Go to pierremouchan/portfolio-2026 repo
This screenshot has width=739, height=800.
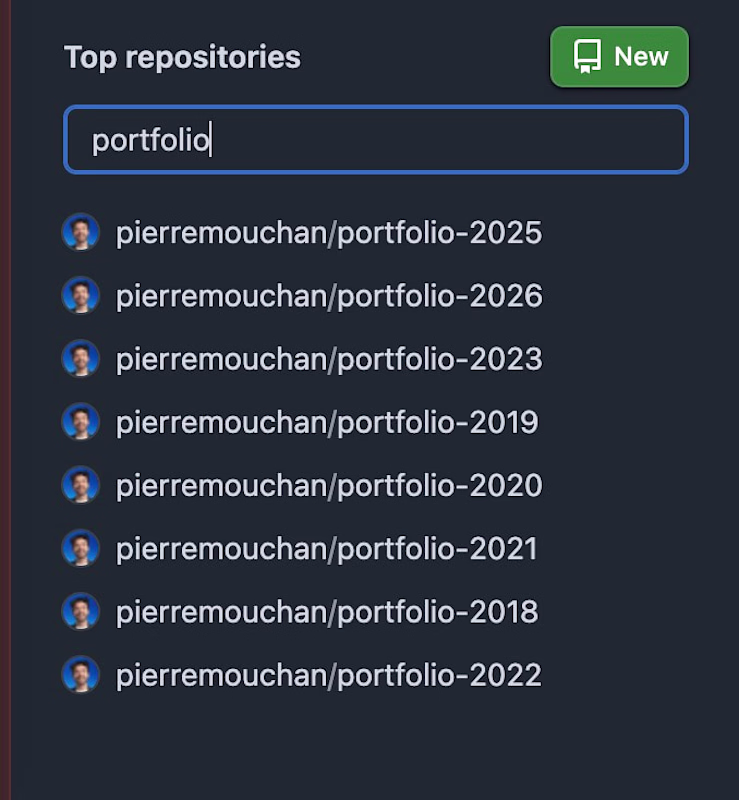click(328, 296)
